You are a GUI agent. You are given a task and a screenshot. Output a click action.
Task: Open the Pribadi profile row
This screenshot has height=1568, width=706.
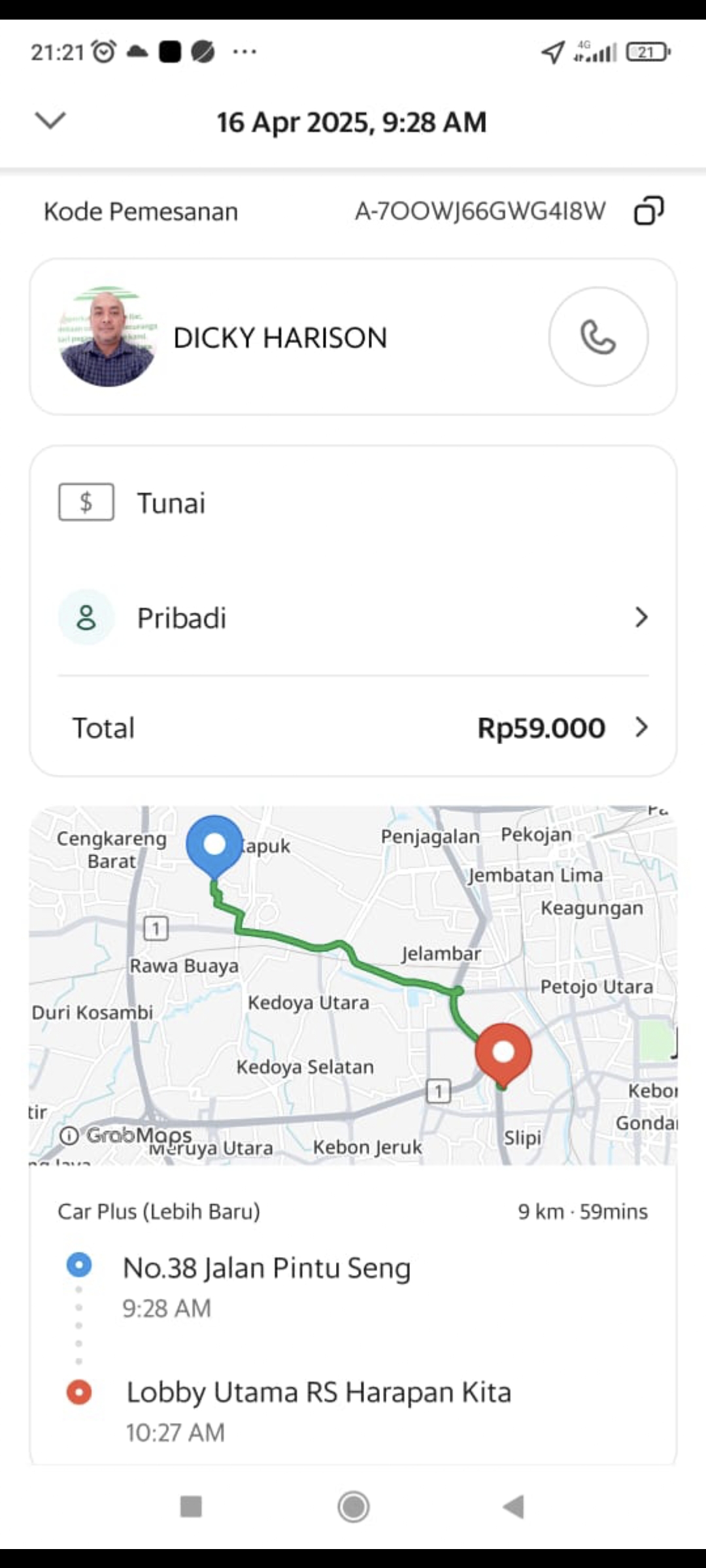tap(353, 617)
